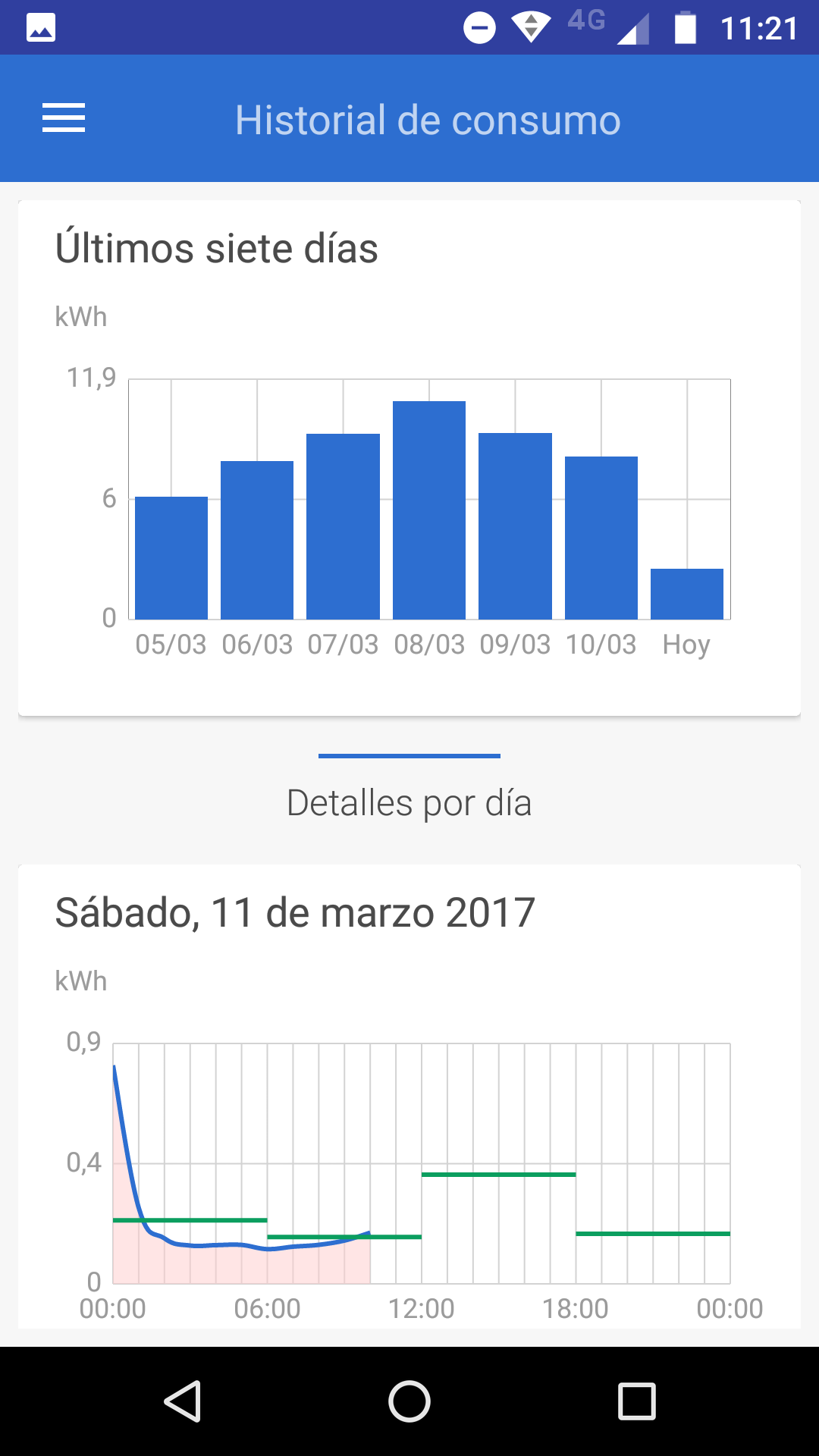Select the 09/03 consumption bar
Image resolution: width=819 pixels, height=1456 pixels.
[x=515, y=526]
